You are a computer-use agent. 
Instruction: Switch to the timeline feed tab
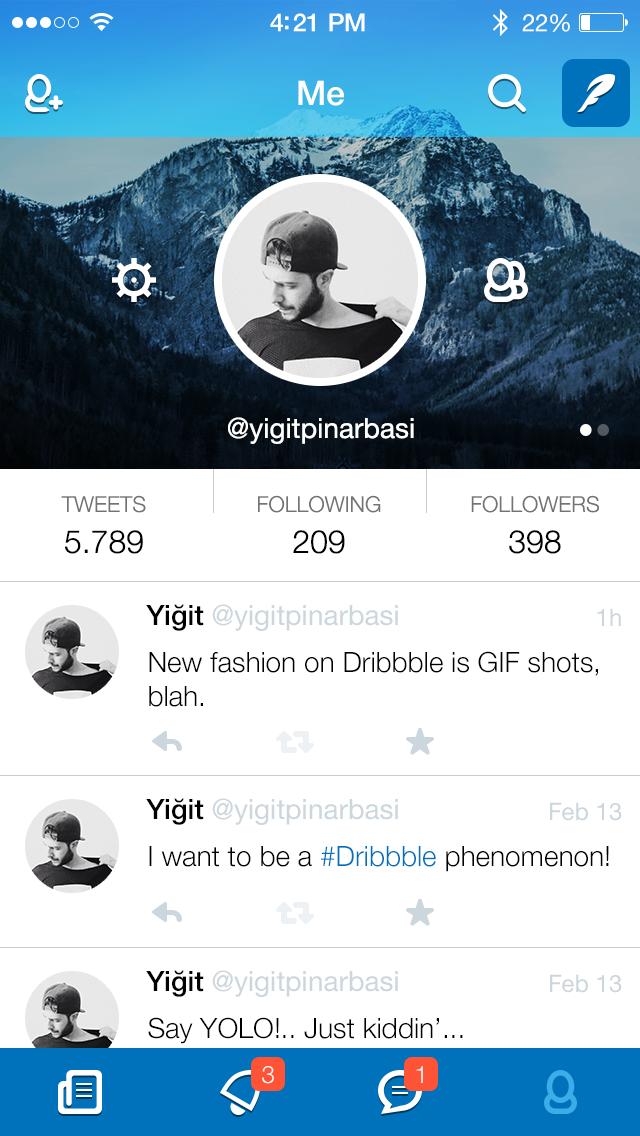[80, 1092]
